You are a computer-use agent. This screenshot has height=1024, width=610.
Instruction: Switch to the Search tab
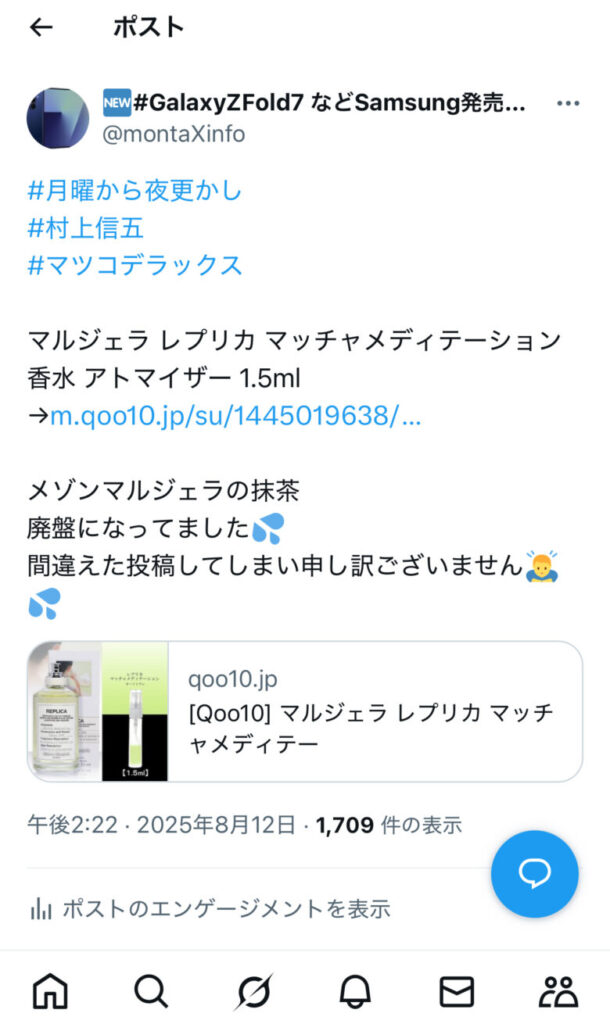tap(151, 991)
